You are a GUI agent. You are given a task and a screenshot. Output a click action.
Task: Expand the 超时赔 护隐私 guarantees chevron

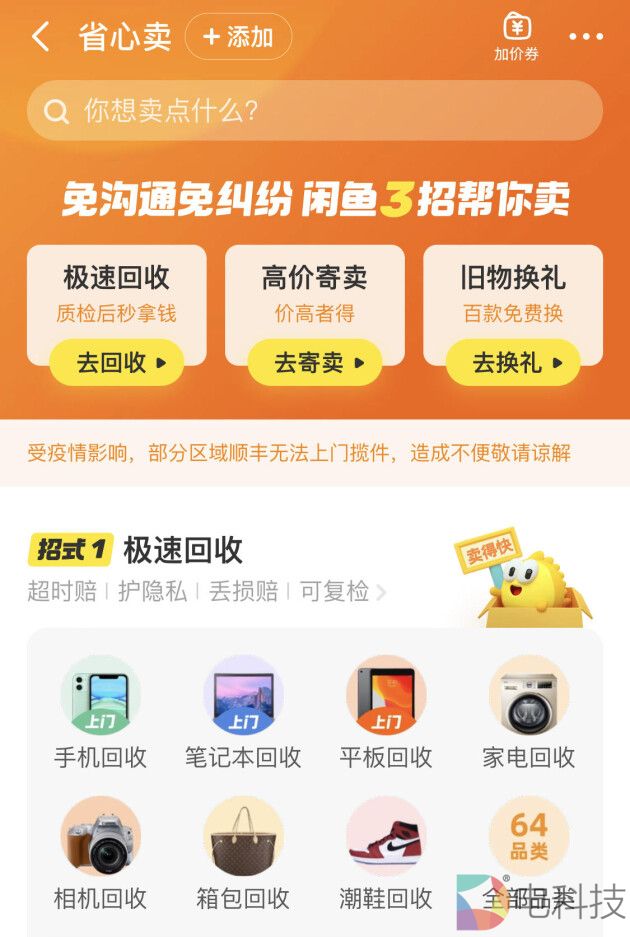(381, 592)
